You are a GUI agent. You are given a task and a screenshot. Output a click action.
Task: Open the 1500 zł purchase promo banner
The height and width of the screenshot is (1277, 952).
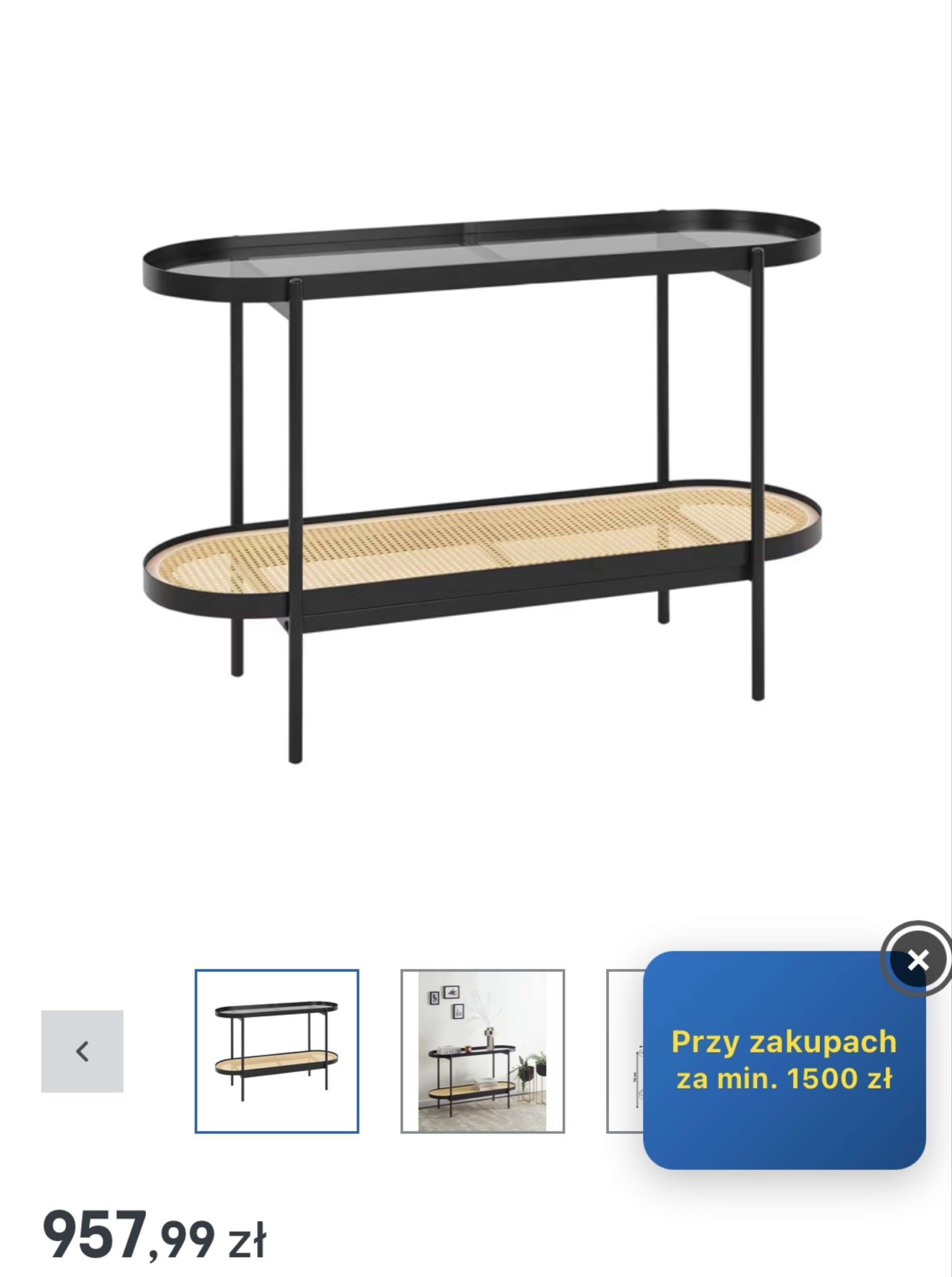click(x=784, y=1065)
